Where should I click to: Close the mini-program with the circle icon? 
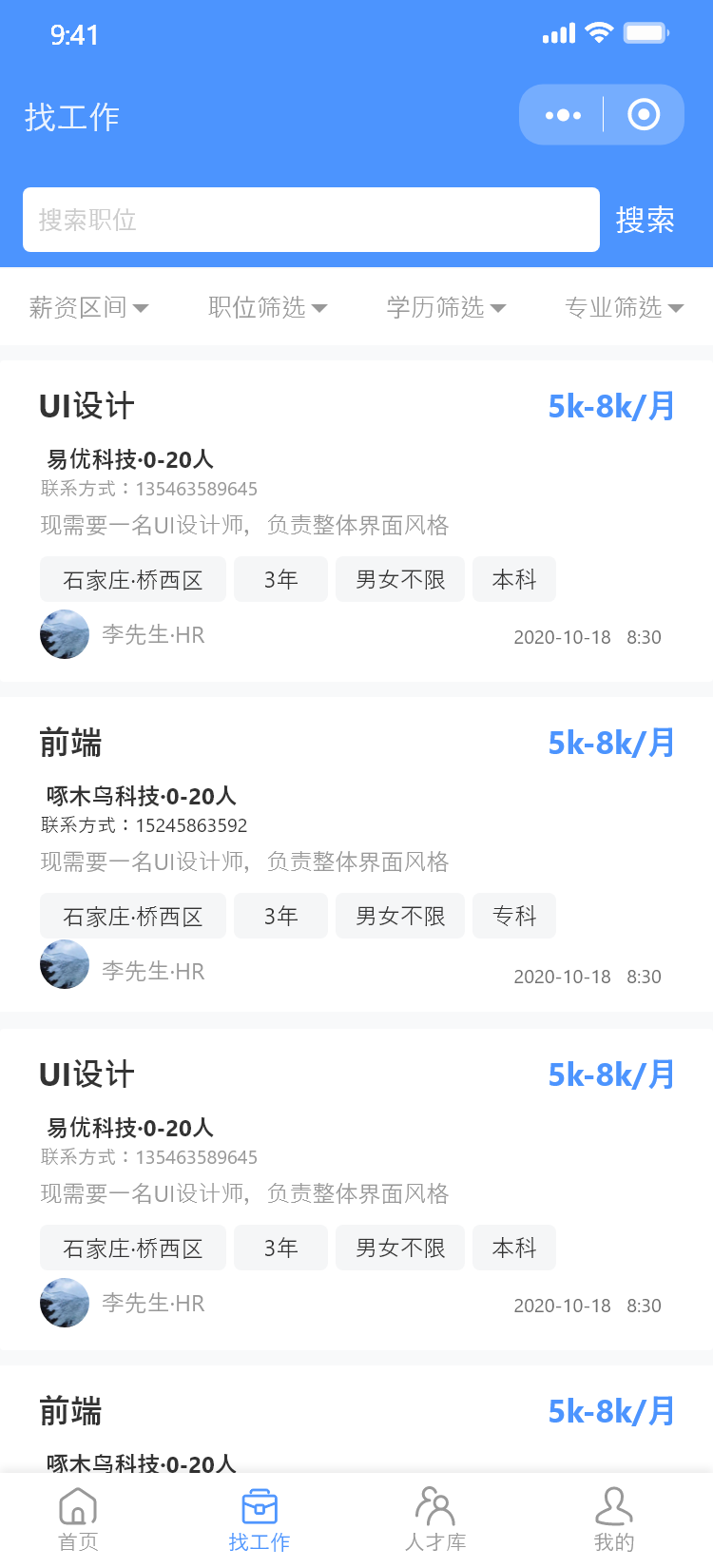point(644,115)
